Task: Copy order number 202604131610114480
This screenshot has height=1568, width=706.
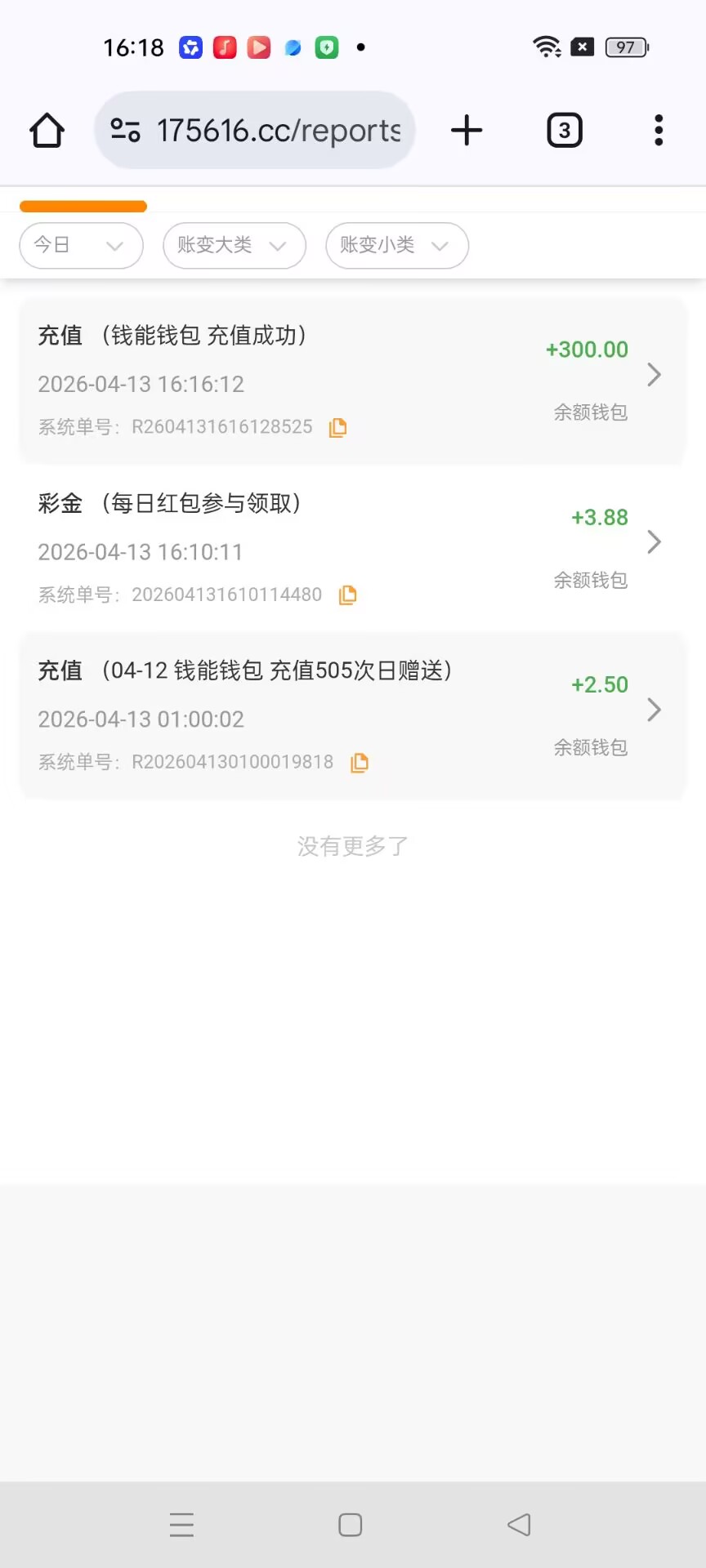Action: [348, 595]
